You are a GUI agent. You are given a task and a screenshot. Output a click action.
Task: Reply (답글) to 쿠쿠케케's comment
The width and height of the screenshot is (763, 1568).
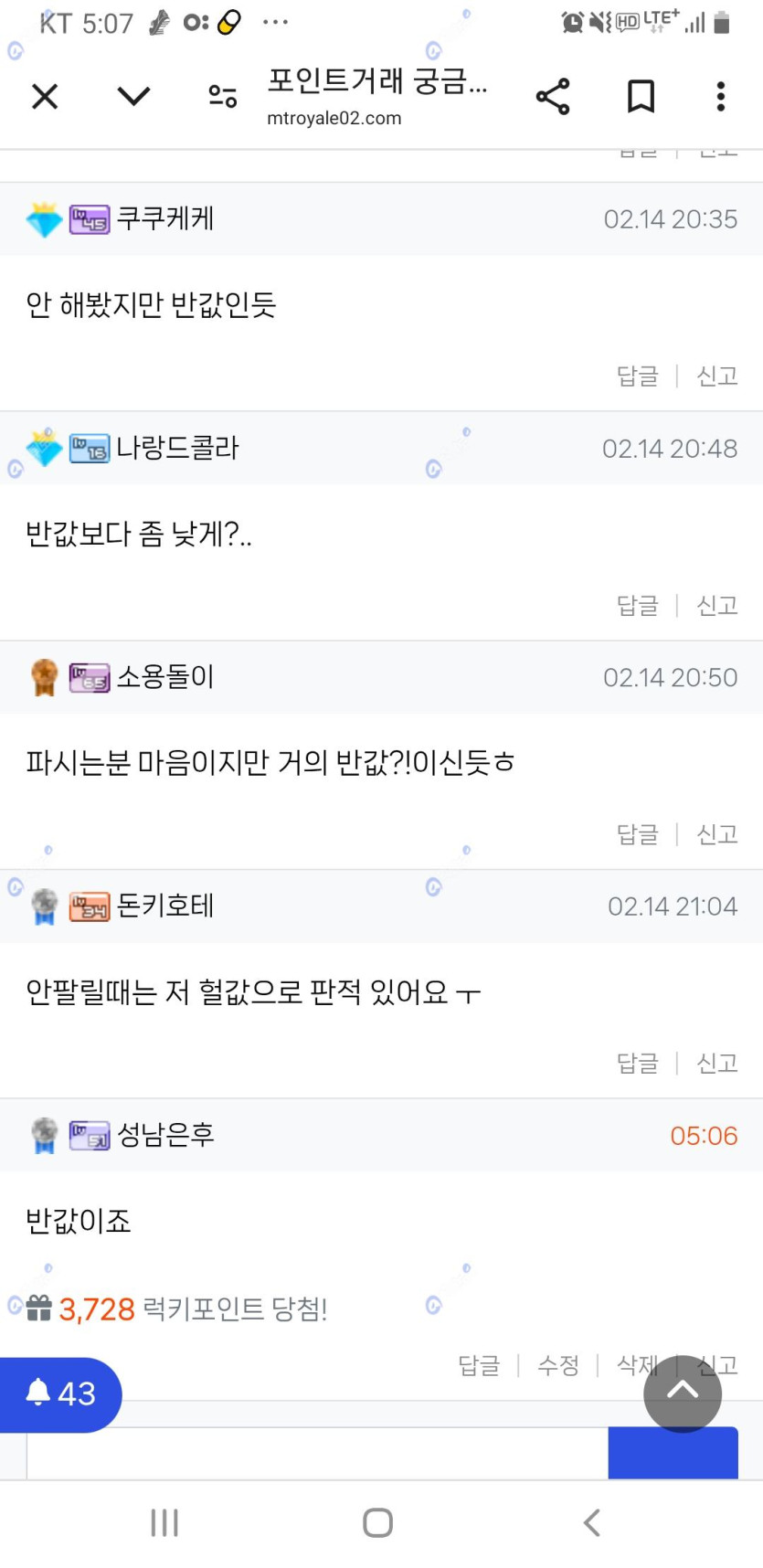pos(637,376)
